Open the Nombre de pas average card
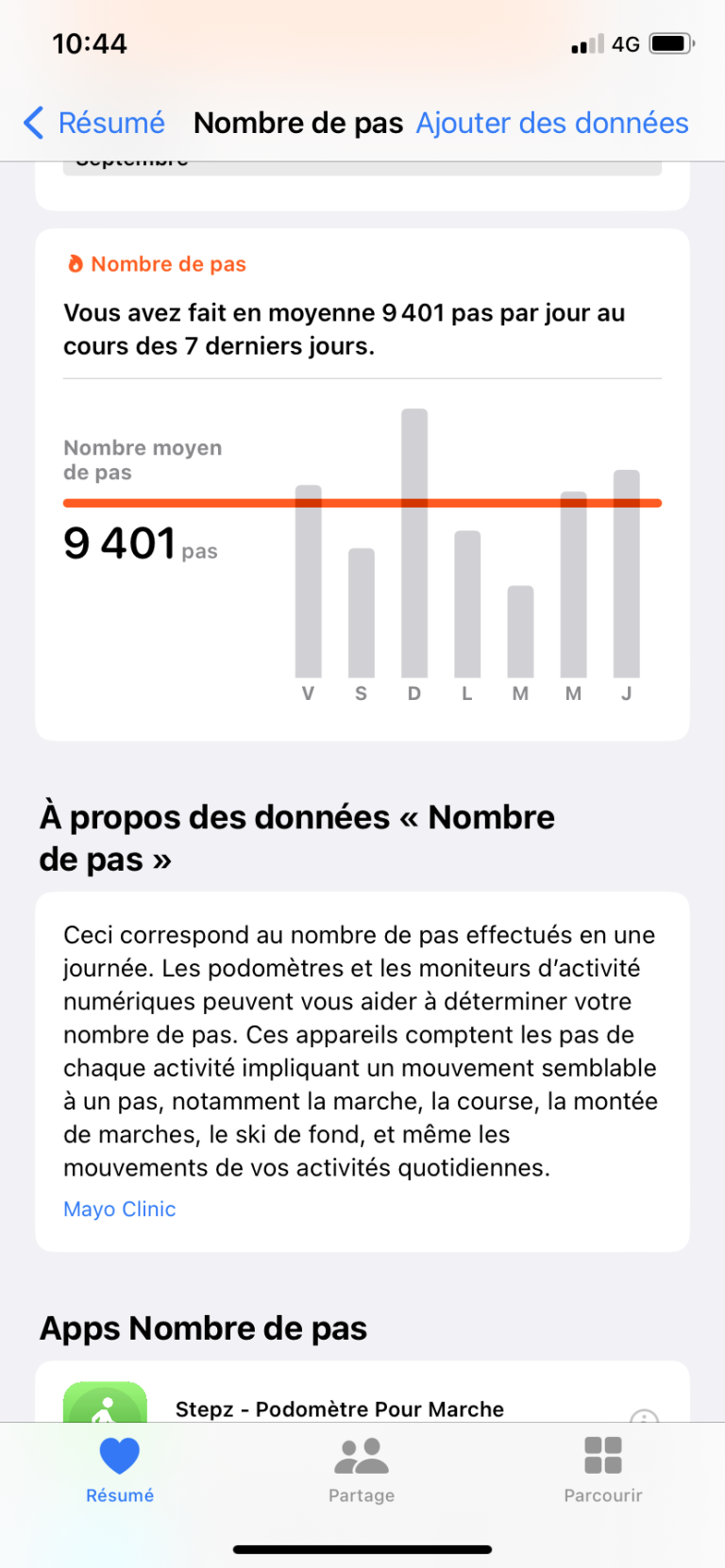 362,484
